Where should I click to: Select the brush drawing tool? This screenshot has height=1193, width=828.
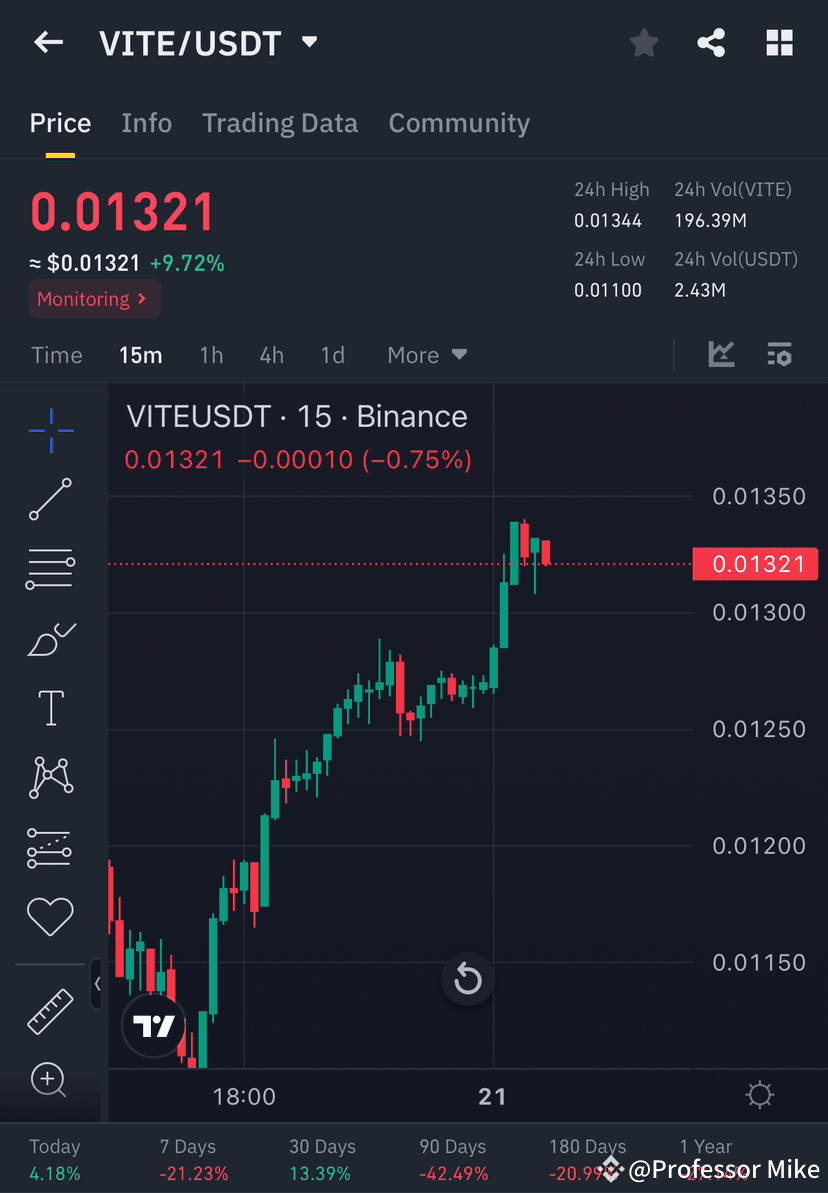[x=50, y=640]
